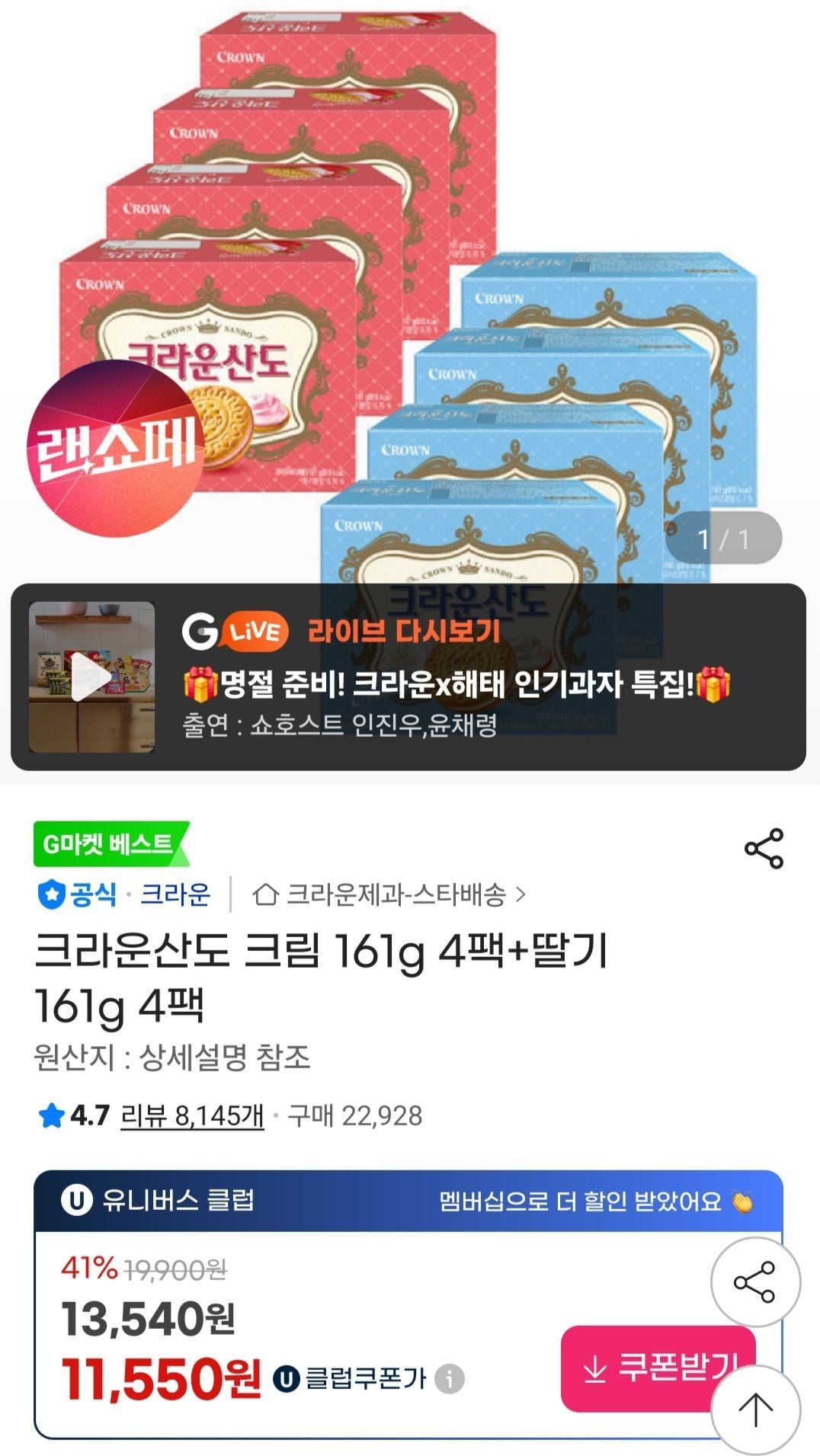Open the 리뷰 8,145개 reviews link

coord(192,1115)
